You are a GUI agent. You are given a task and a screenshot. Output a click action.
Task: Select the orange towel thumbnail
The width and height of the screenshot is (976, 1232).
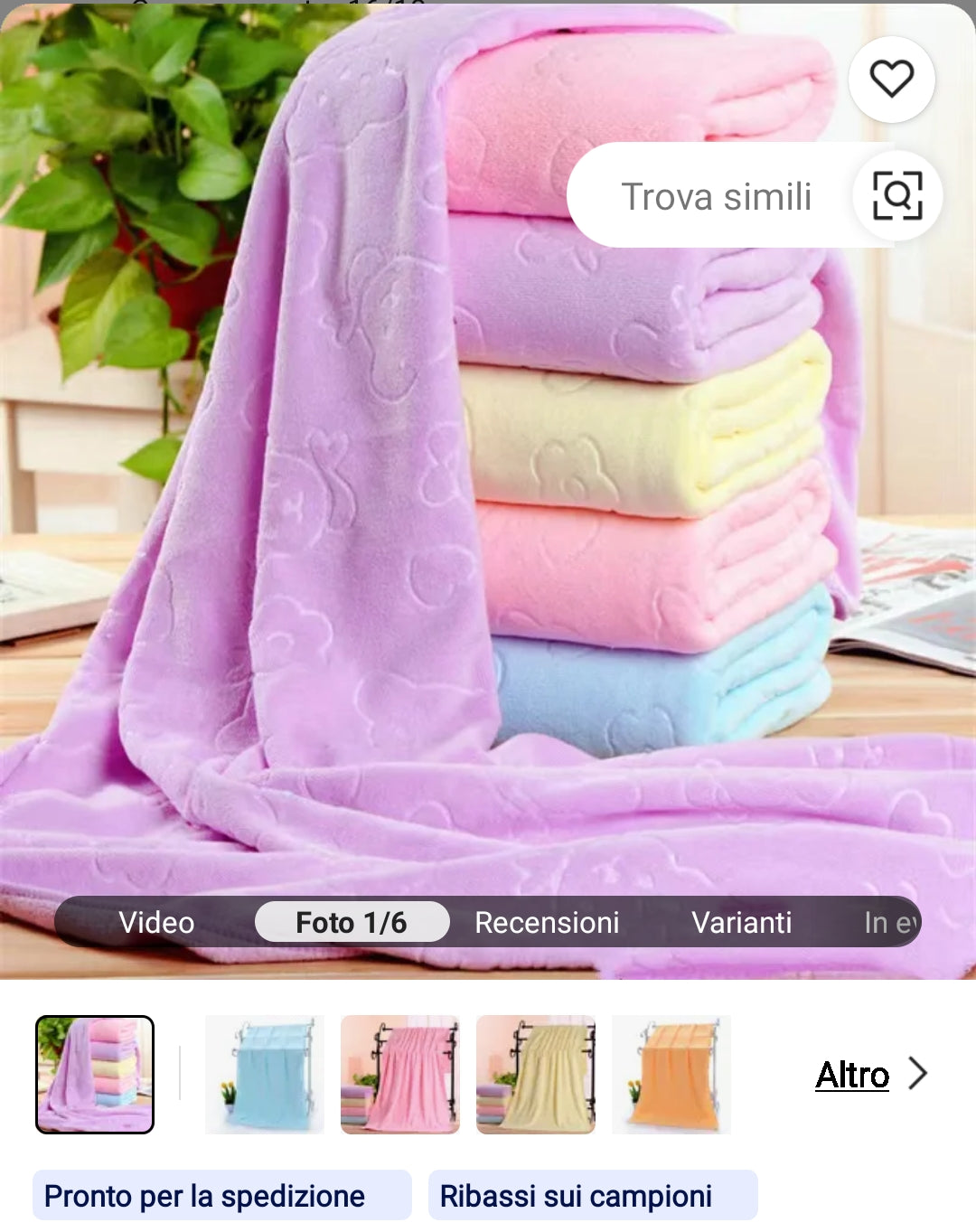[x=671, y=1074]
